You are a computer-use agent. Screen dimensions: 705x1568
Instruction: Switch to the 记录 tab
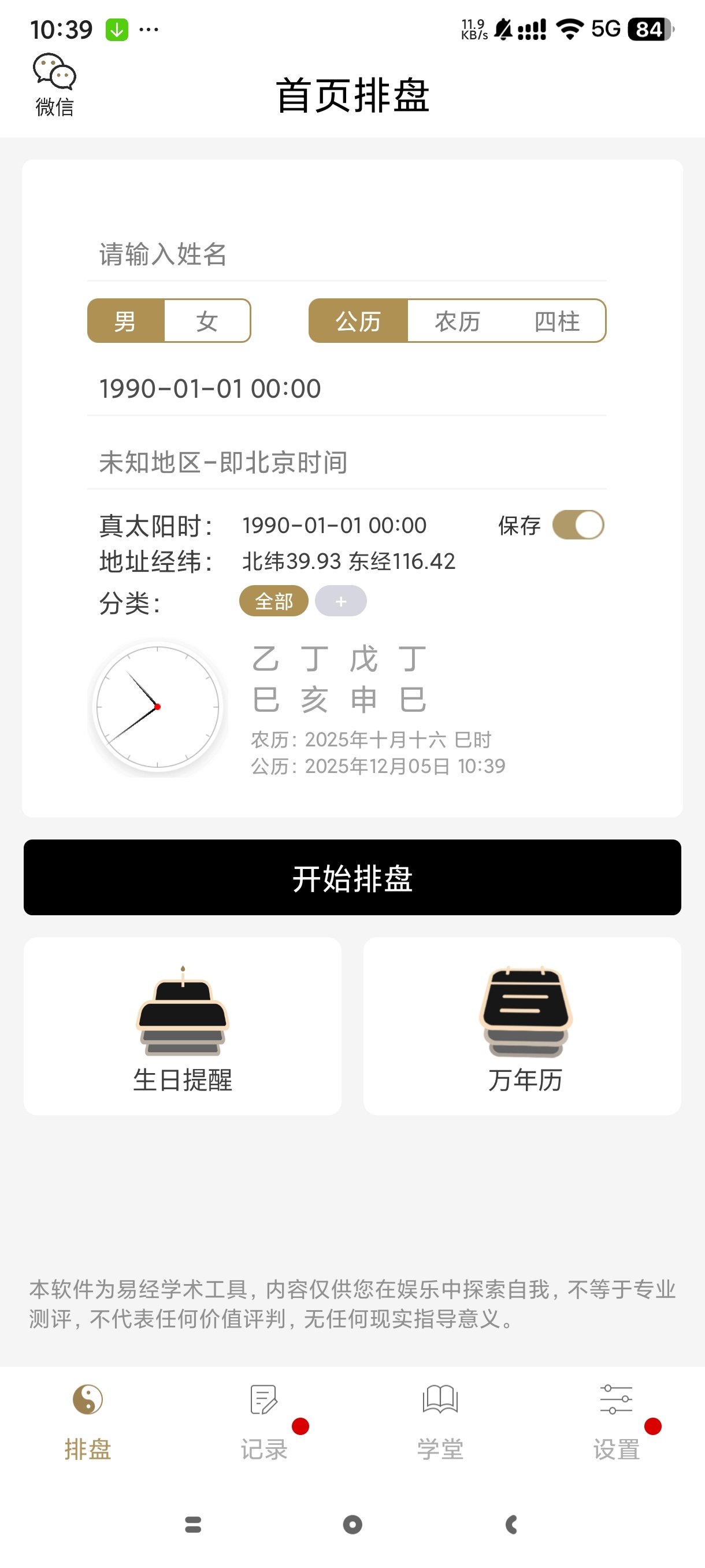[264, 1421]
